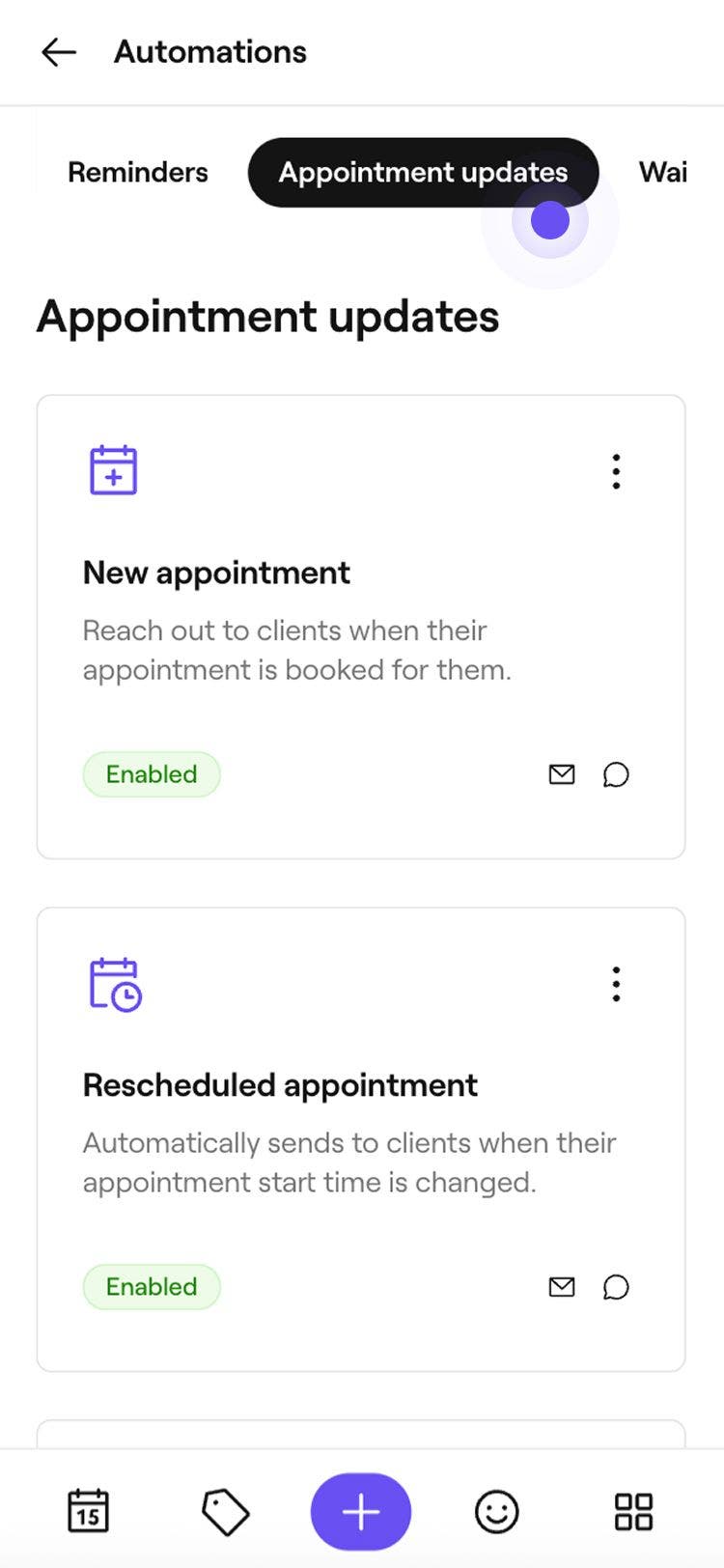
Task: Open email settings for New appointment automation
Action: [x=561, y=773]
